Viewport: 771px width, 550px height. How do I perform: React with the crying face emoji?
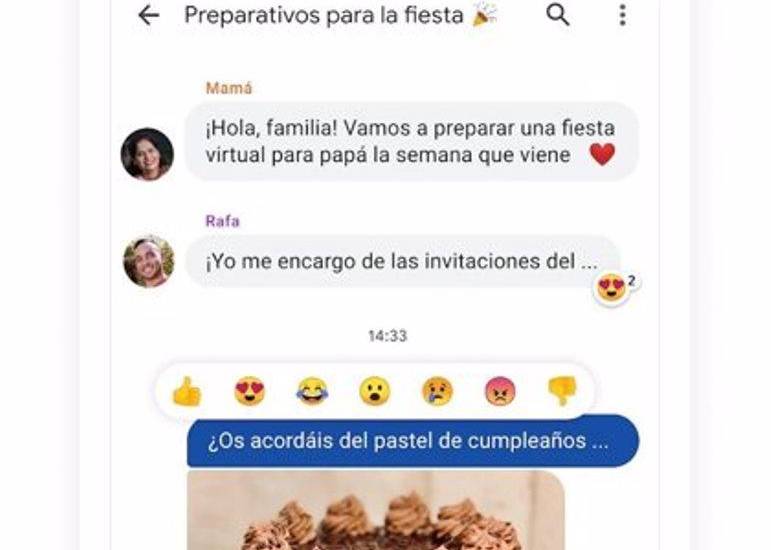click(437, 391)
